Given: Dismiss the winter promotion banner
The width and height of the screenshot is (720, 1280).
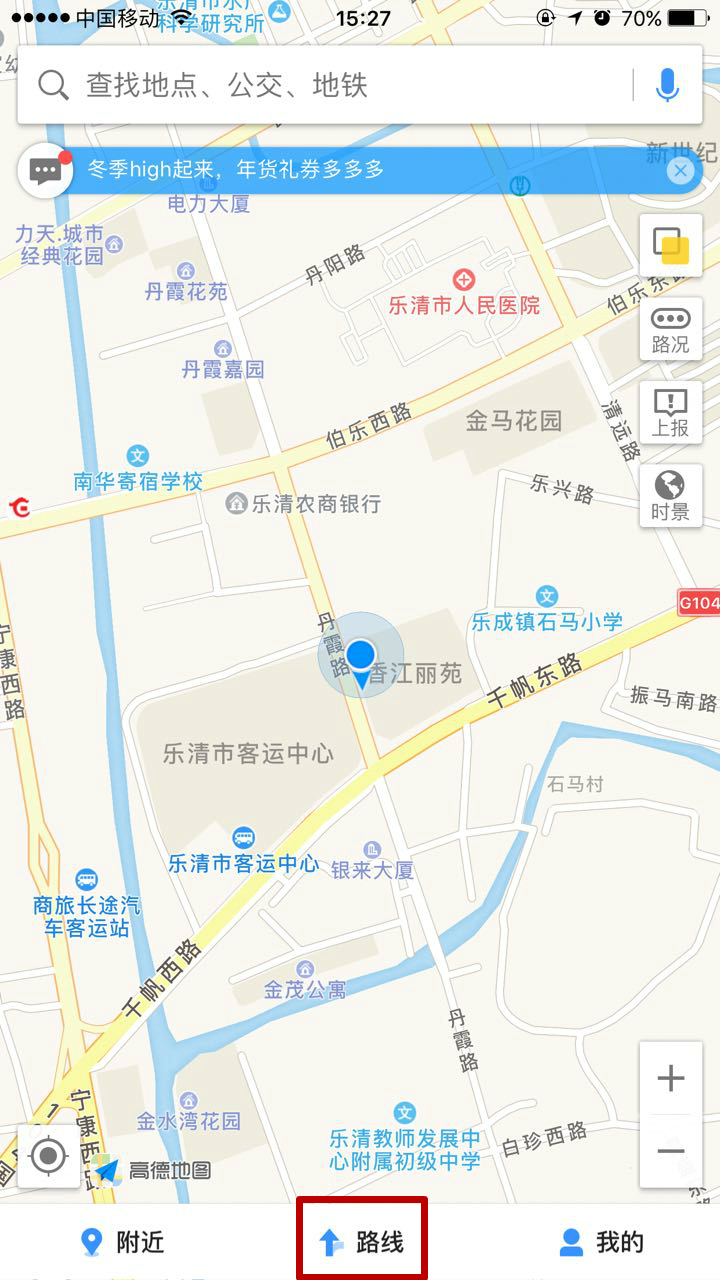Looking at the screenshot, I should coord(681,170).
